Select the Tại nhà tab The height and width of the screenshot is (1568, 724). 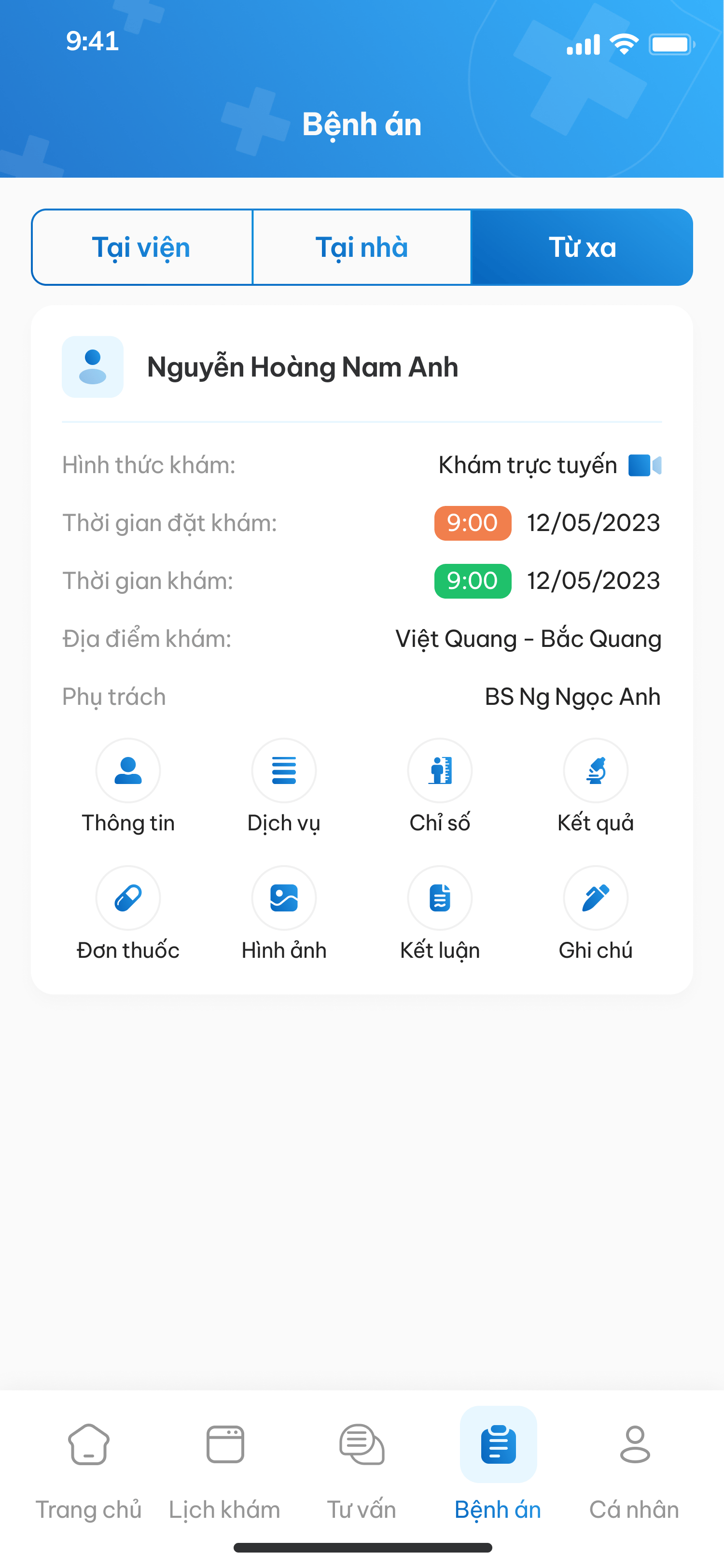point(362,247)
